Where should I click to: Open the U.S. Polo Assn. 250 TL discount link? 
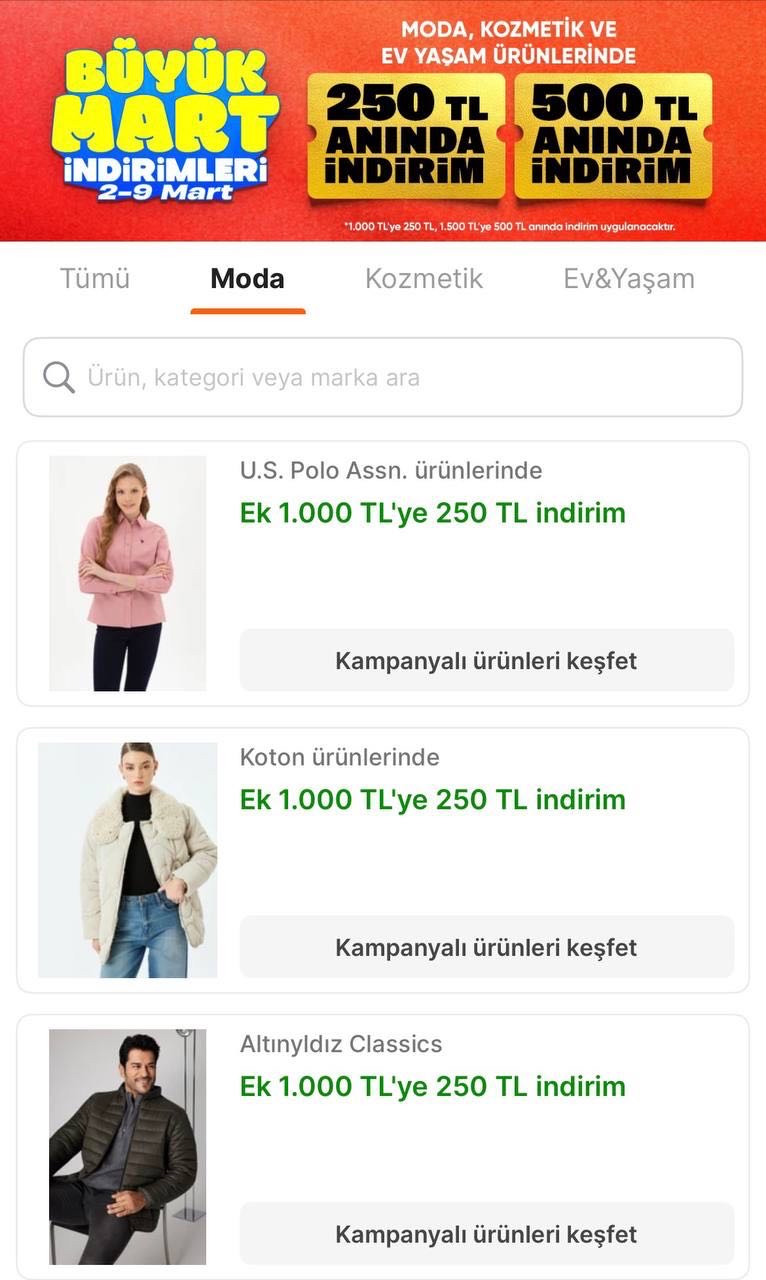[x=432, y=513]
